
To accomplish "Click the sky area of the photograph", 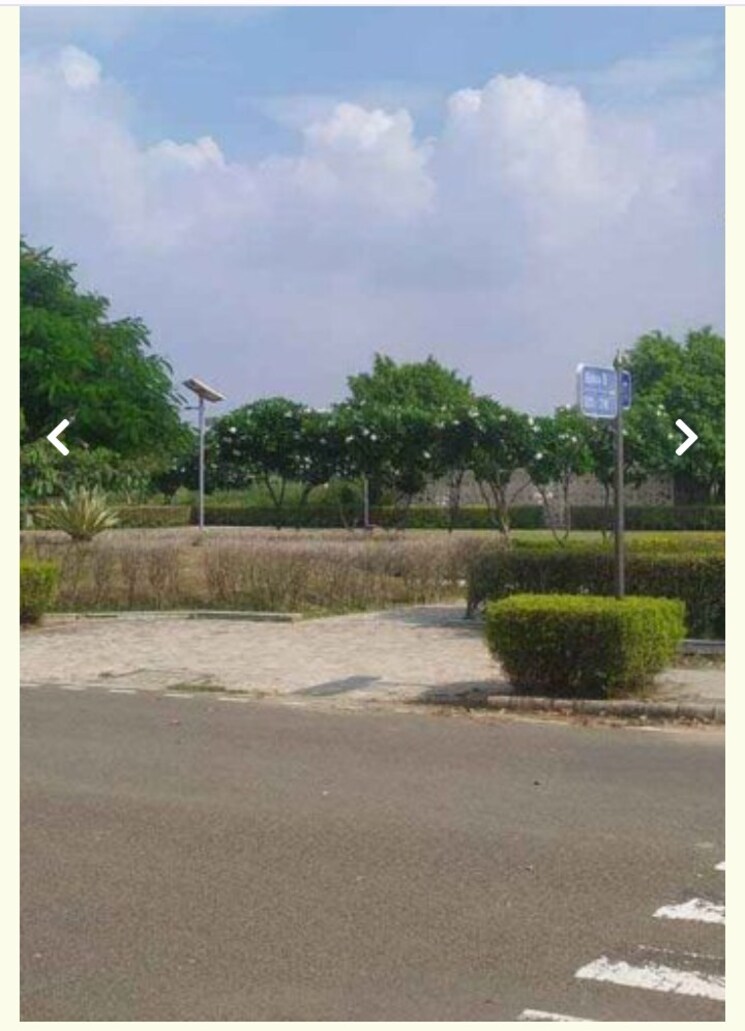I will tap(372, 180).
